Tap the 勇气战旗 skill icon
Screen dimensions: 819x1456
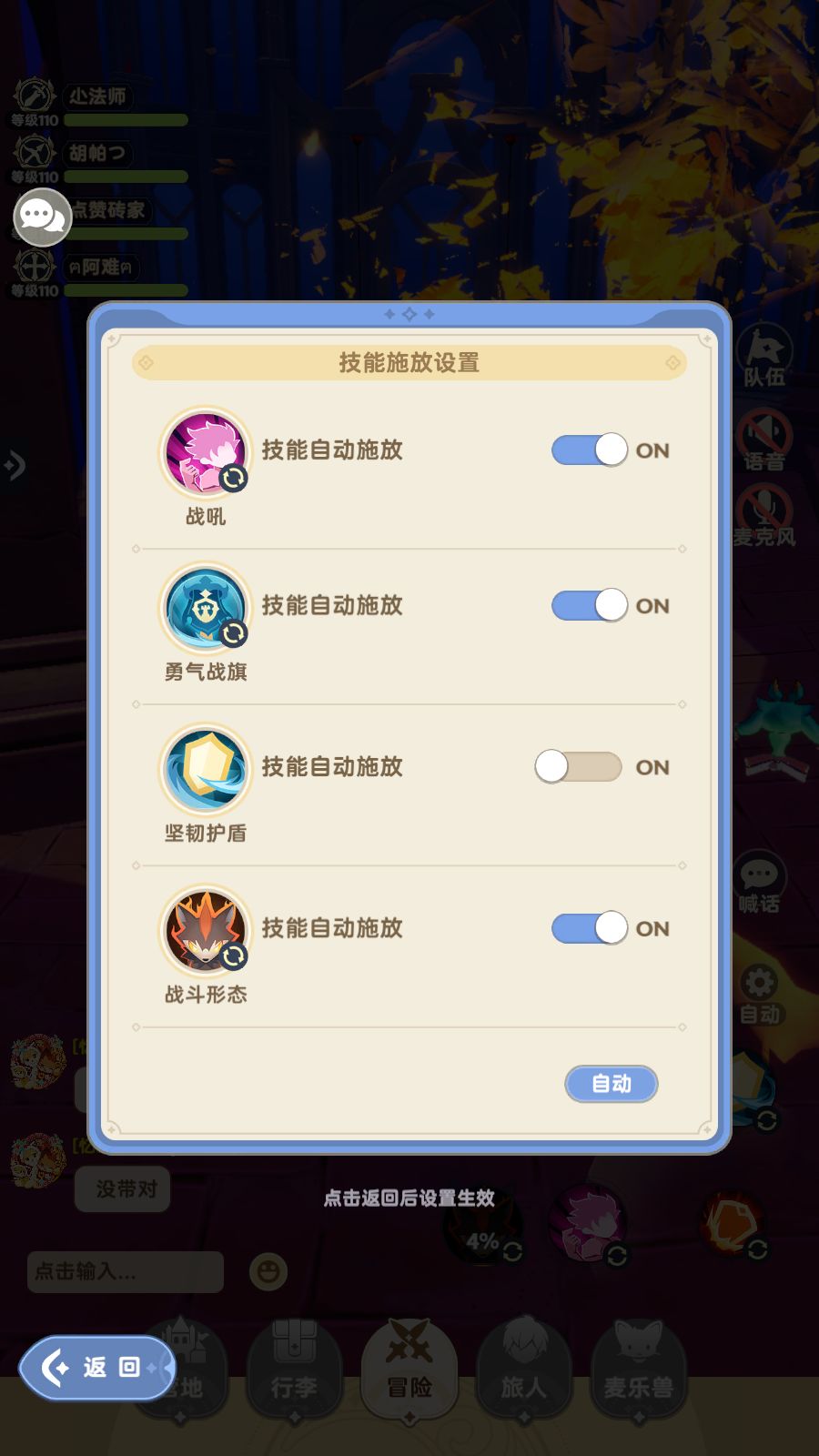pos(205,608)
